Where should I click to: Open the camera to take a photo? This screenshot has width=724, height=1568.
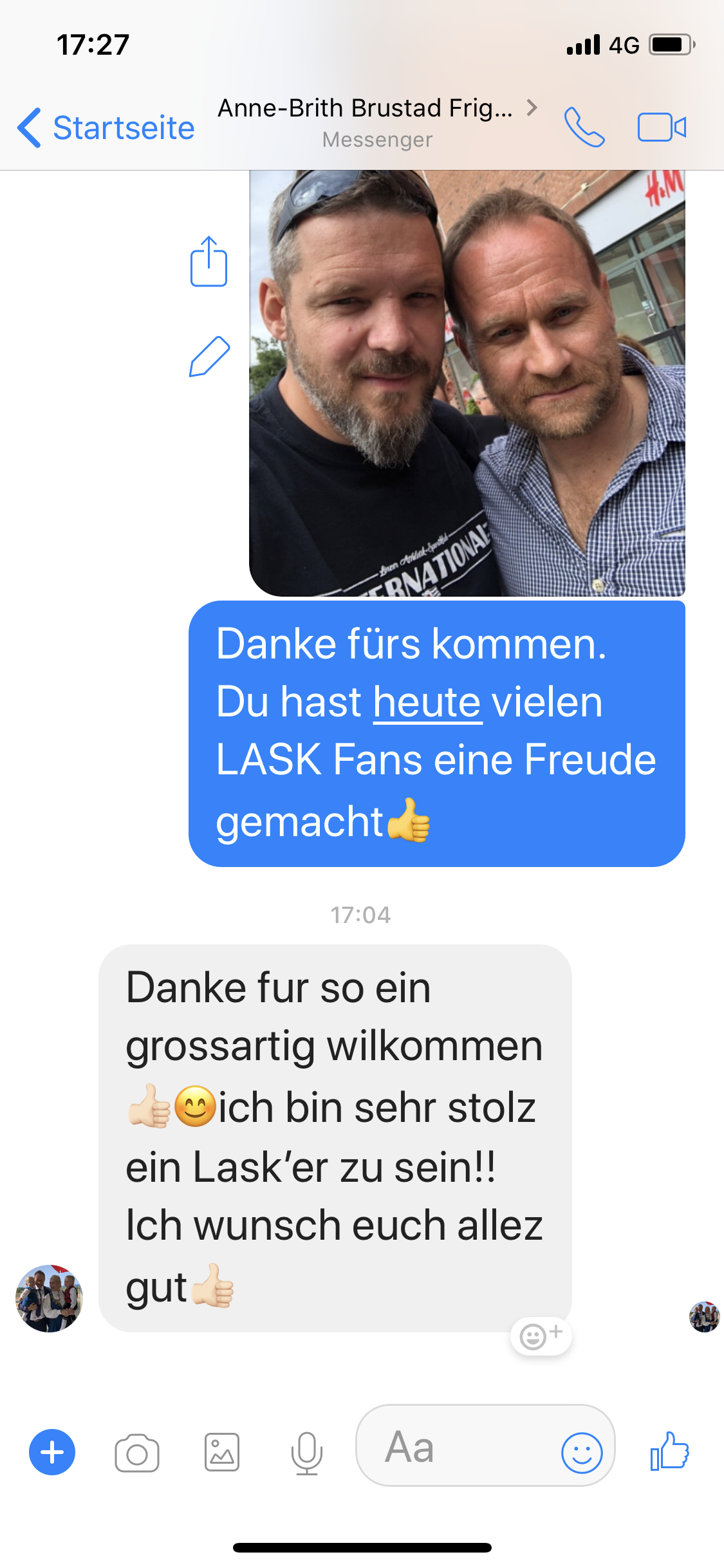[x=137, y=1453]
